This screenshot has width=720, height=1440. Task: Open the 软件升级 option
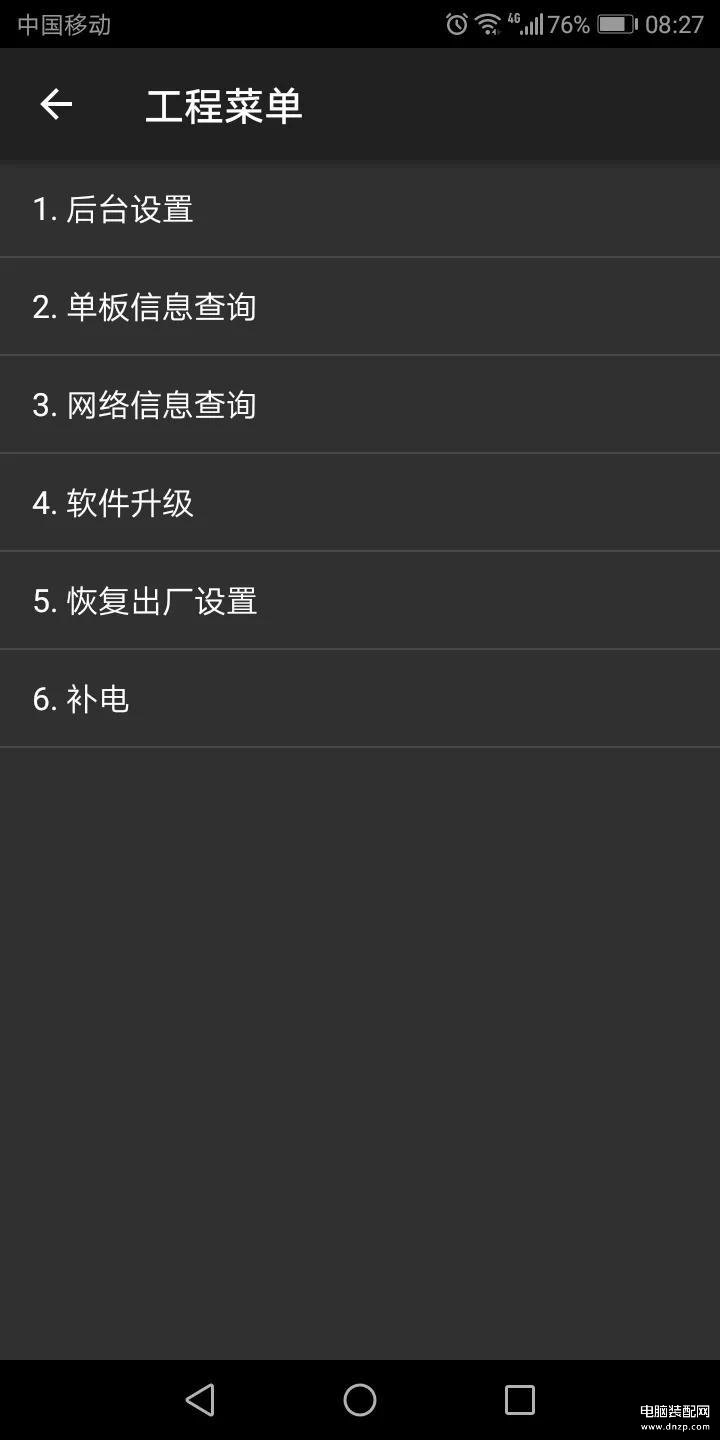click(360, 503)
